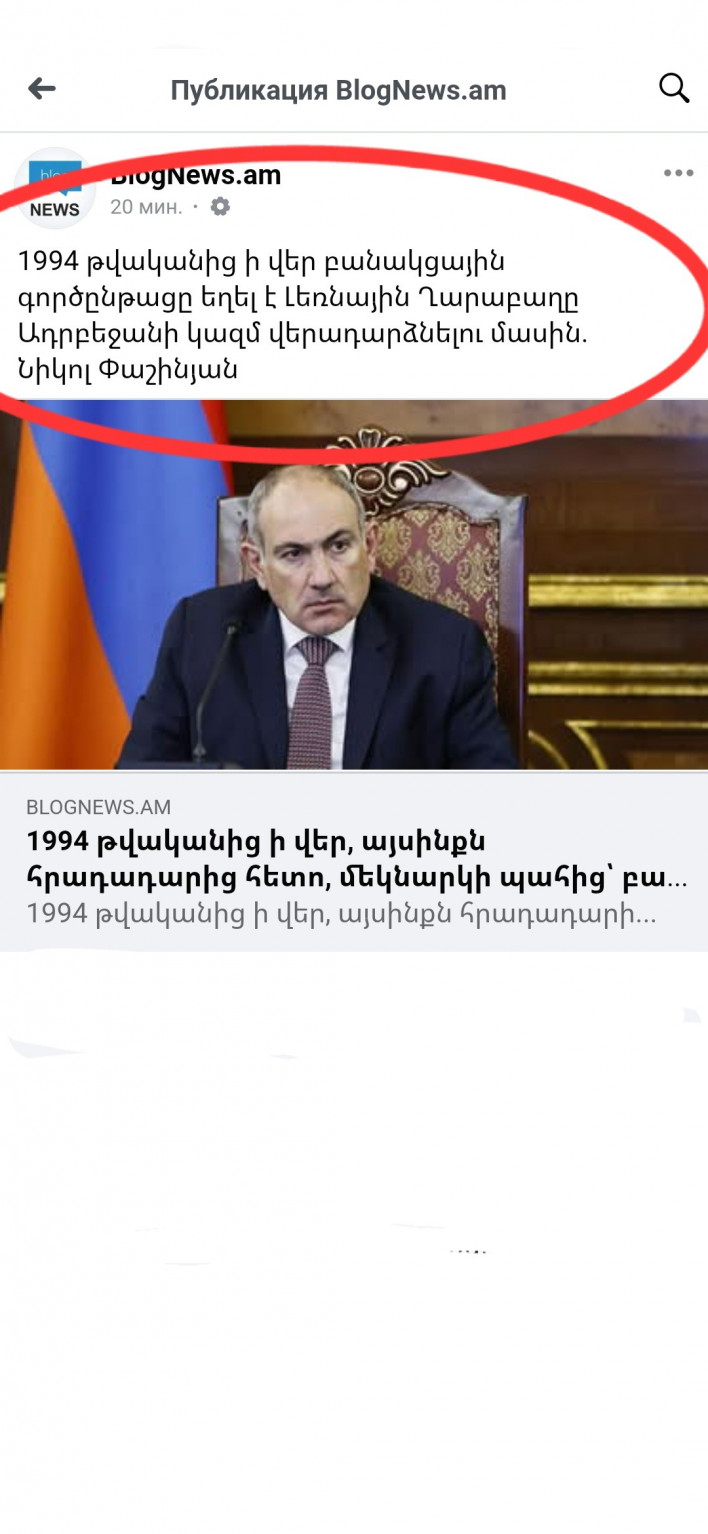Open the BLOGNEWS.AM article link card
The height and width of the screenshot is (1534, 708).
point(354,860)
